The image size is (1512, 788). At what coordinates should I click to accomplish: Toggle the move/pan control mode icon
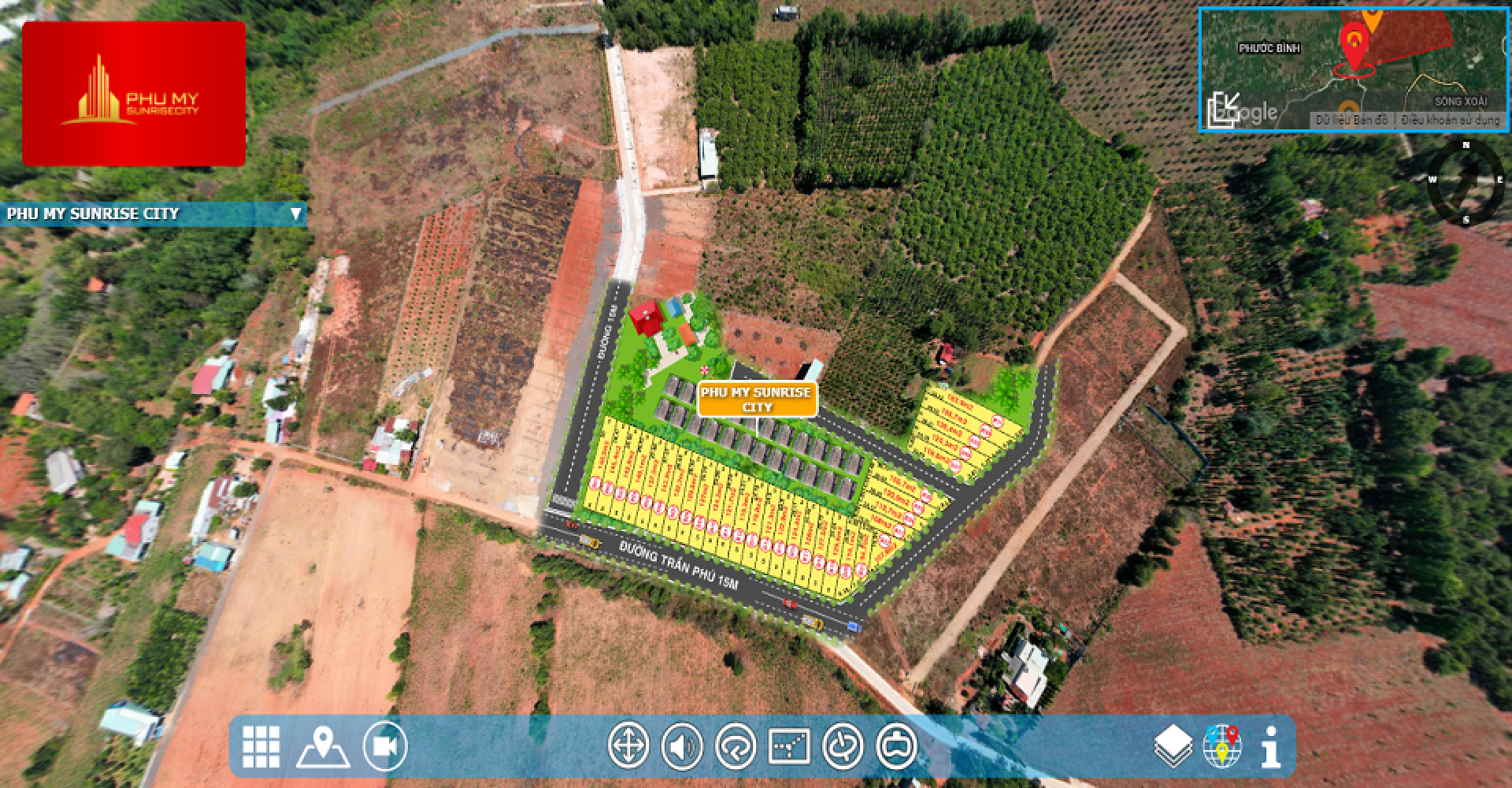click(x=628, y=745)
